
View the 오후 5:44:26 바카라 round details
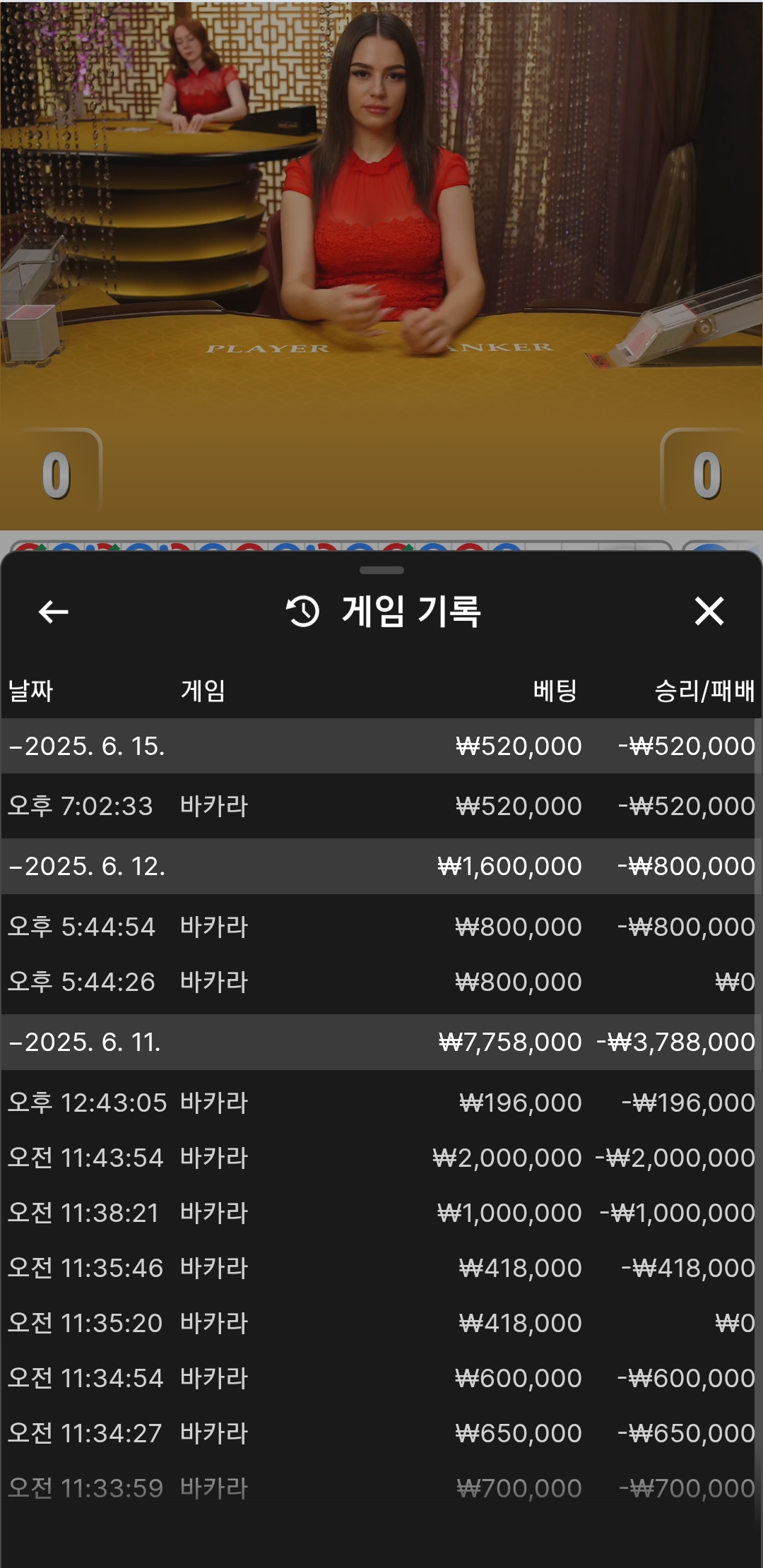[381, 982]
